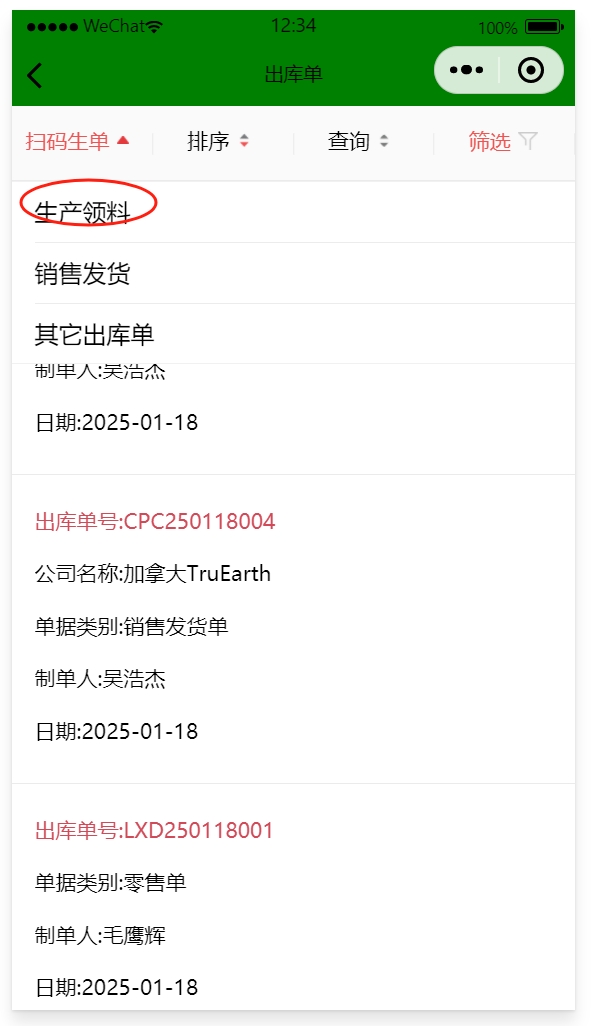Screen dimensions: 612x1026
Task: Open the 排序 sort options
Action: coord(218,142)
